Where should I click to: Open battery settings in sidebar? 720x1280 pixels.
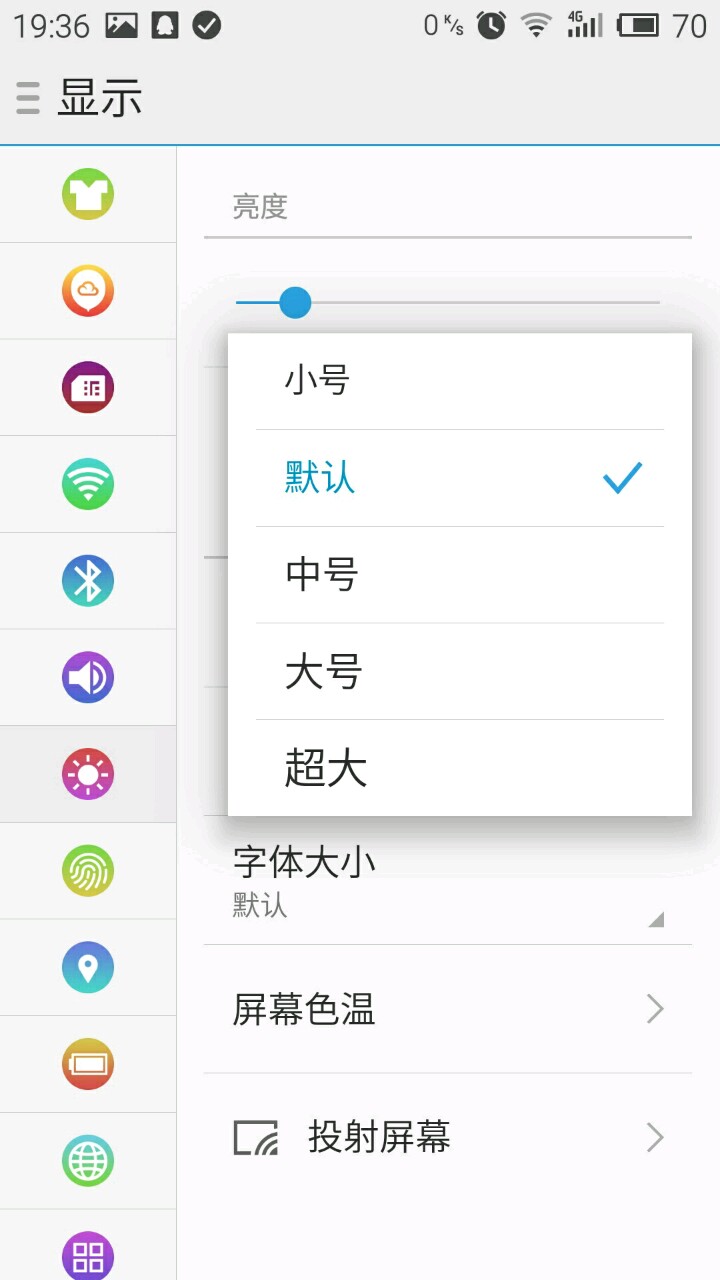click(88, 1064)
